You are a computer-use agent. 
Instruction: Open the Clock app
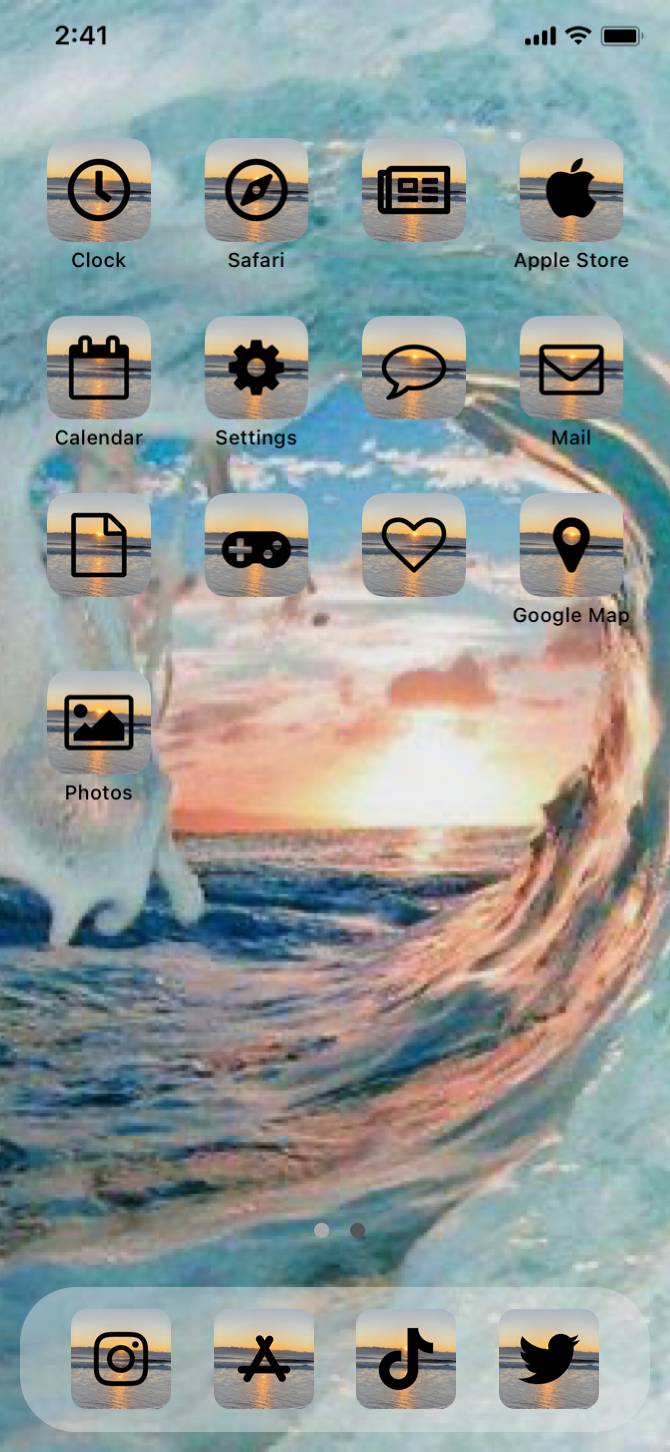[99, 190]
